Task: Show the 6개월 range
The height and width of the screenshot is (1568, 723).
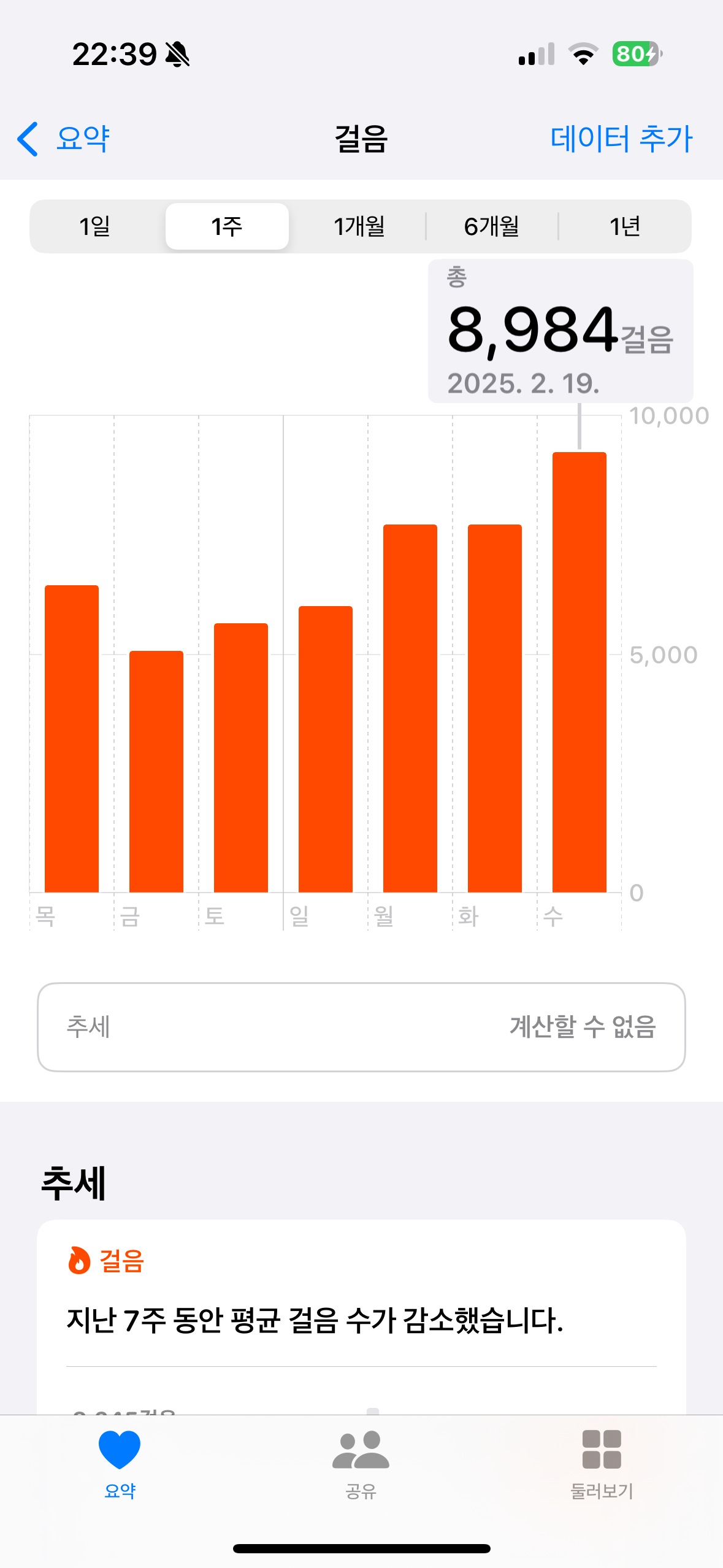Action: (491, 226)
